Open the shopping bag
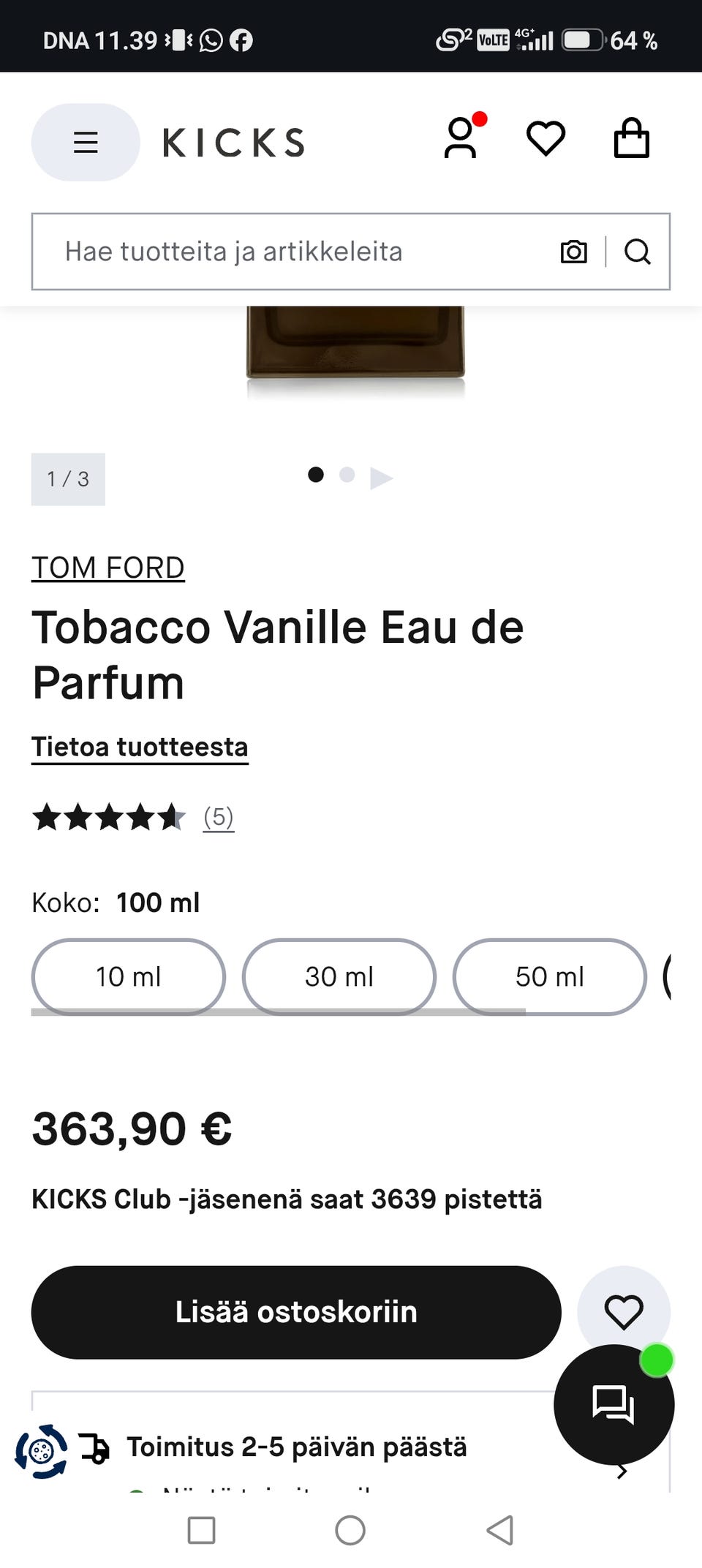The image size is (702, 1568). point(631,138)
